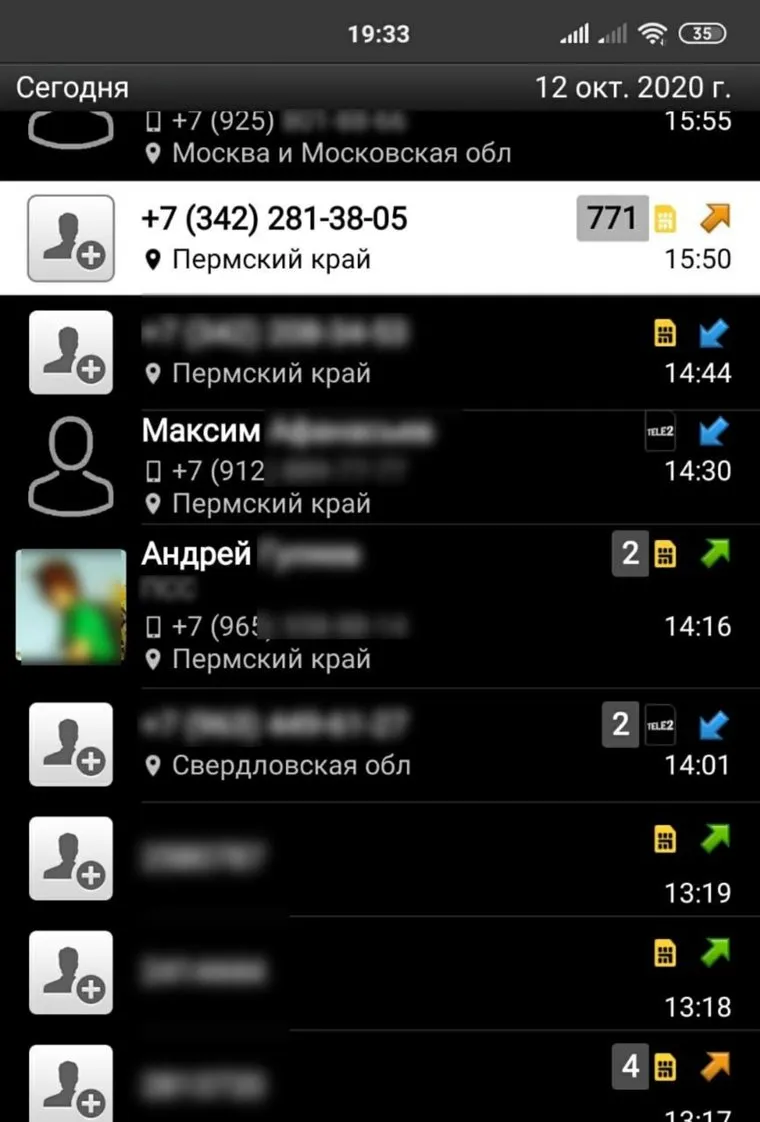Open the call entry from Андрей

(x=400, y=606)
